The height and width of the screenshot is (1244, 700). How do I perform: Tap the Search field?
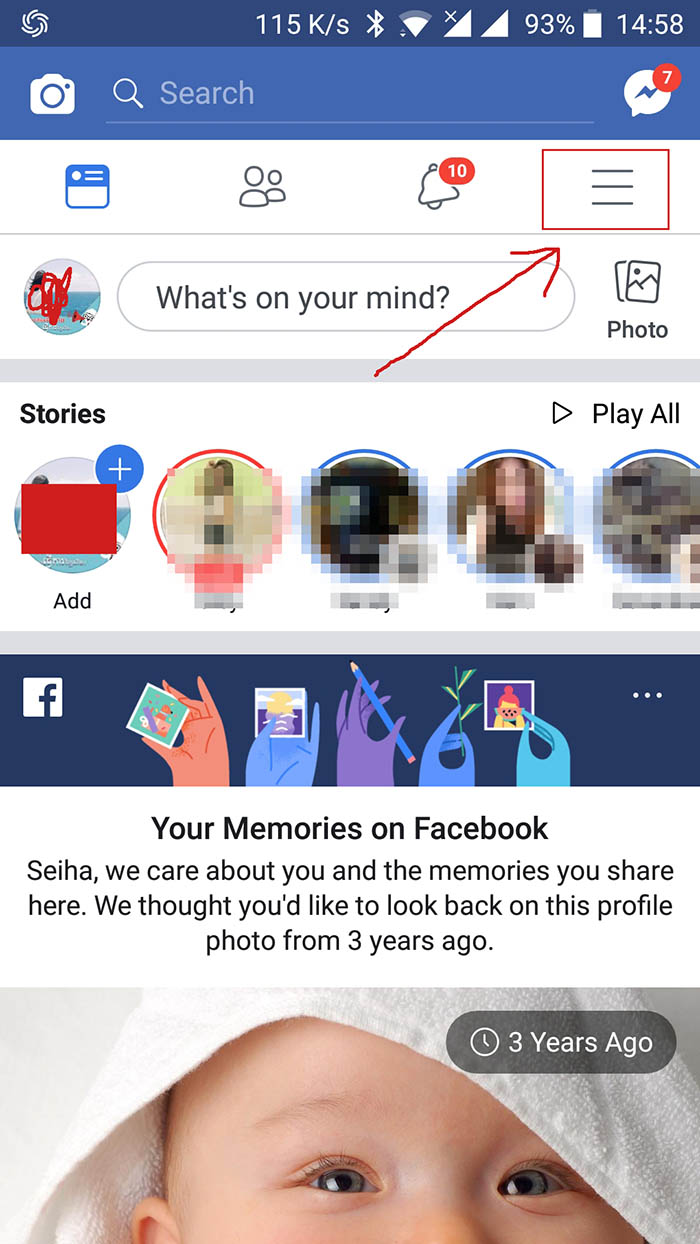pos(350,94)
